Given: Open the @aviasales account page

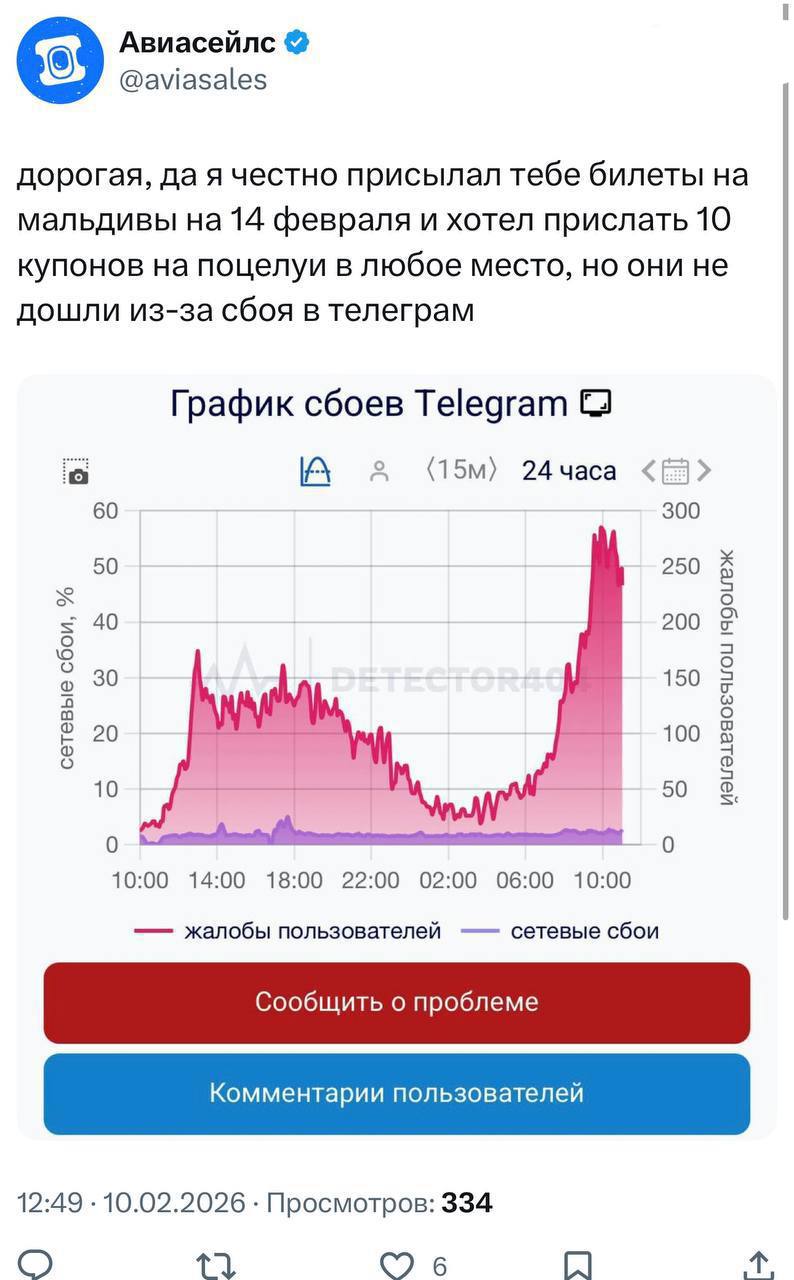Looking at the screenshot, I should click(193, 80).
